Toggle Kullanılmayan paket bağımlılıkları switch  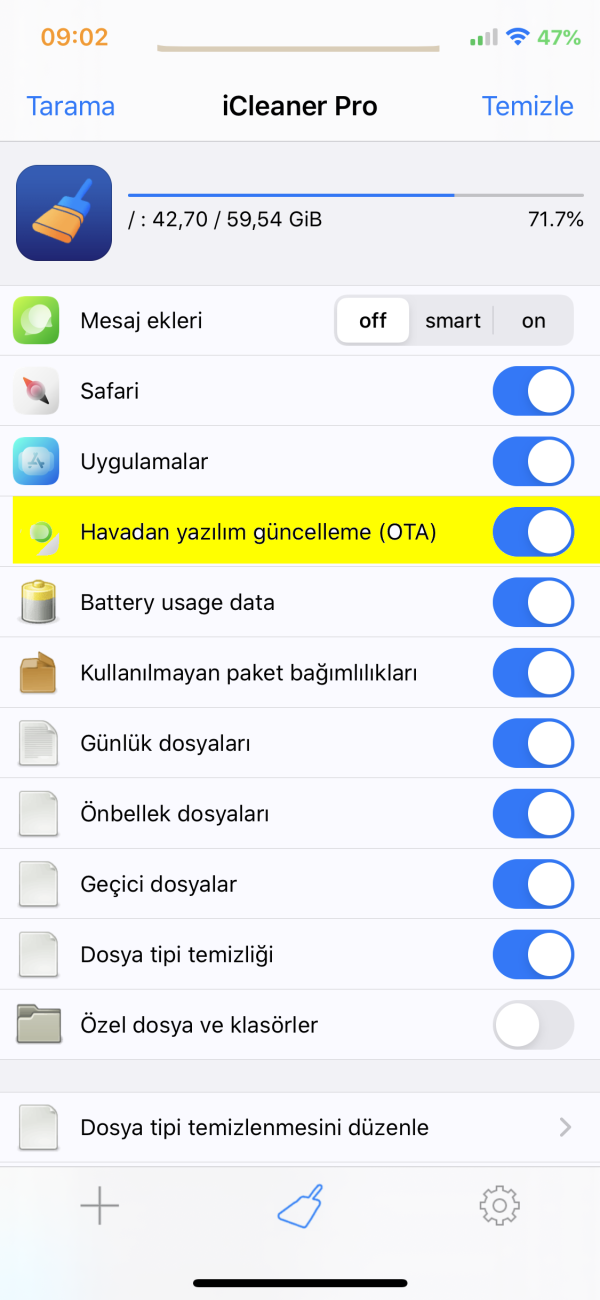pyautogui.click(x=533, y=673)
